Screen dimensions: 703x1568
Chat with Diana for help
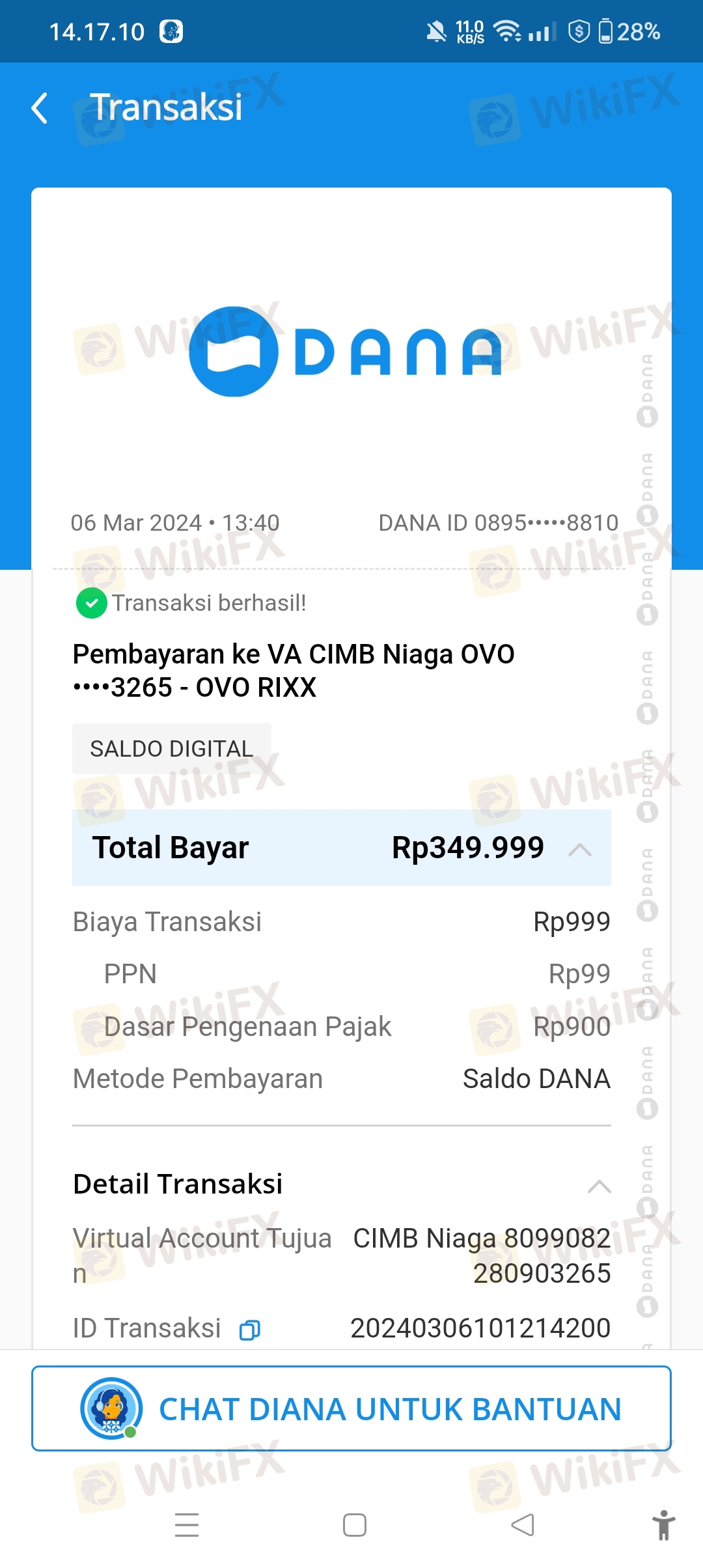click(x=351, y=1409)
